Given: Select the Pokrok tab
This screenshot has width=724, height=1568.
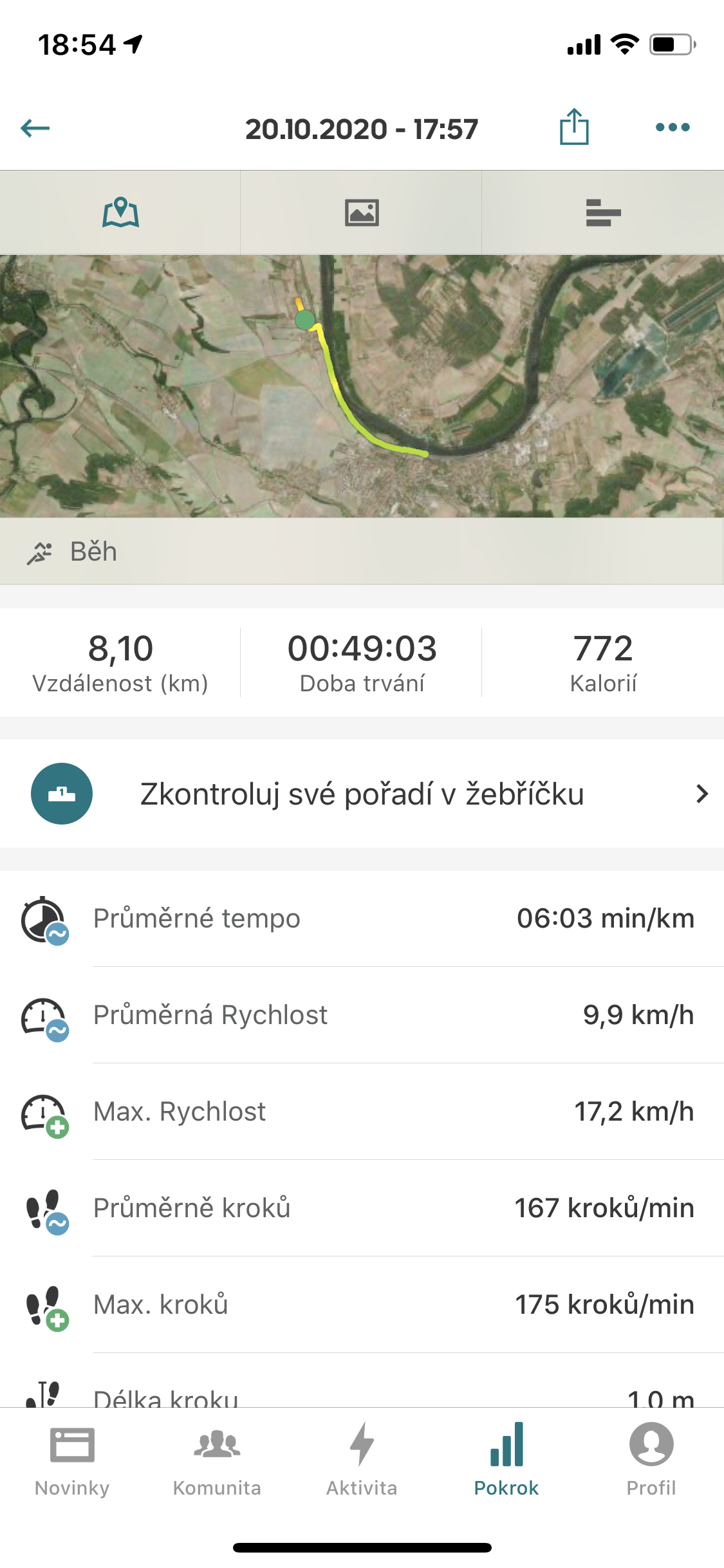Looking at the screenshot, I should click(506, 1460).
